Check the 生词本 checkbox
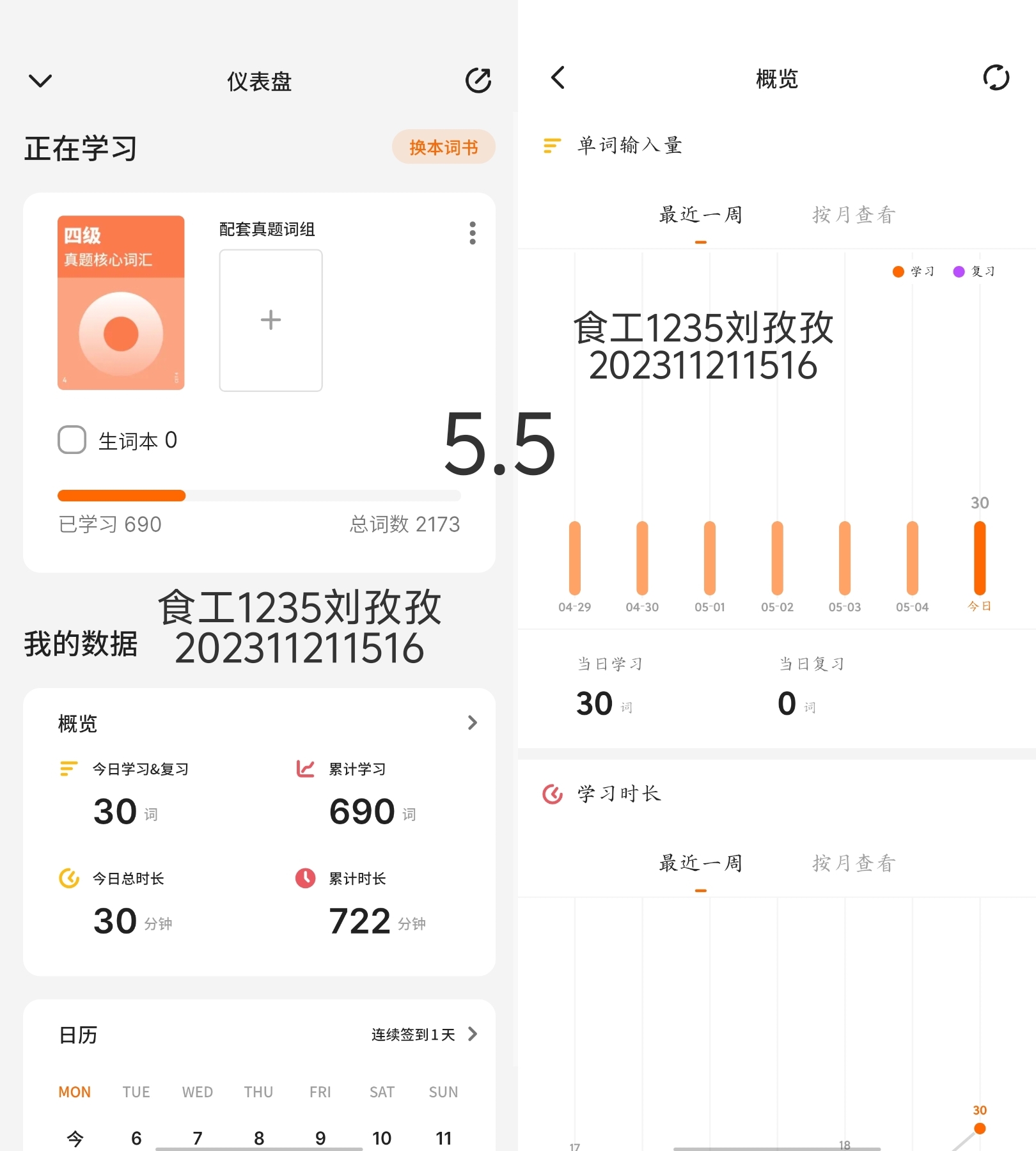1036x1151 pixels. [x=72, y=440]
